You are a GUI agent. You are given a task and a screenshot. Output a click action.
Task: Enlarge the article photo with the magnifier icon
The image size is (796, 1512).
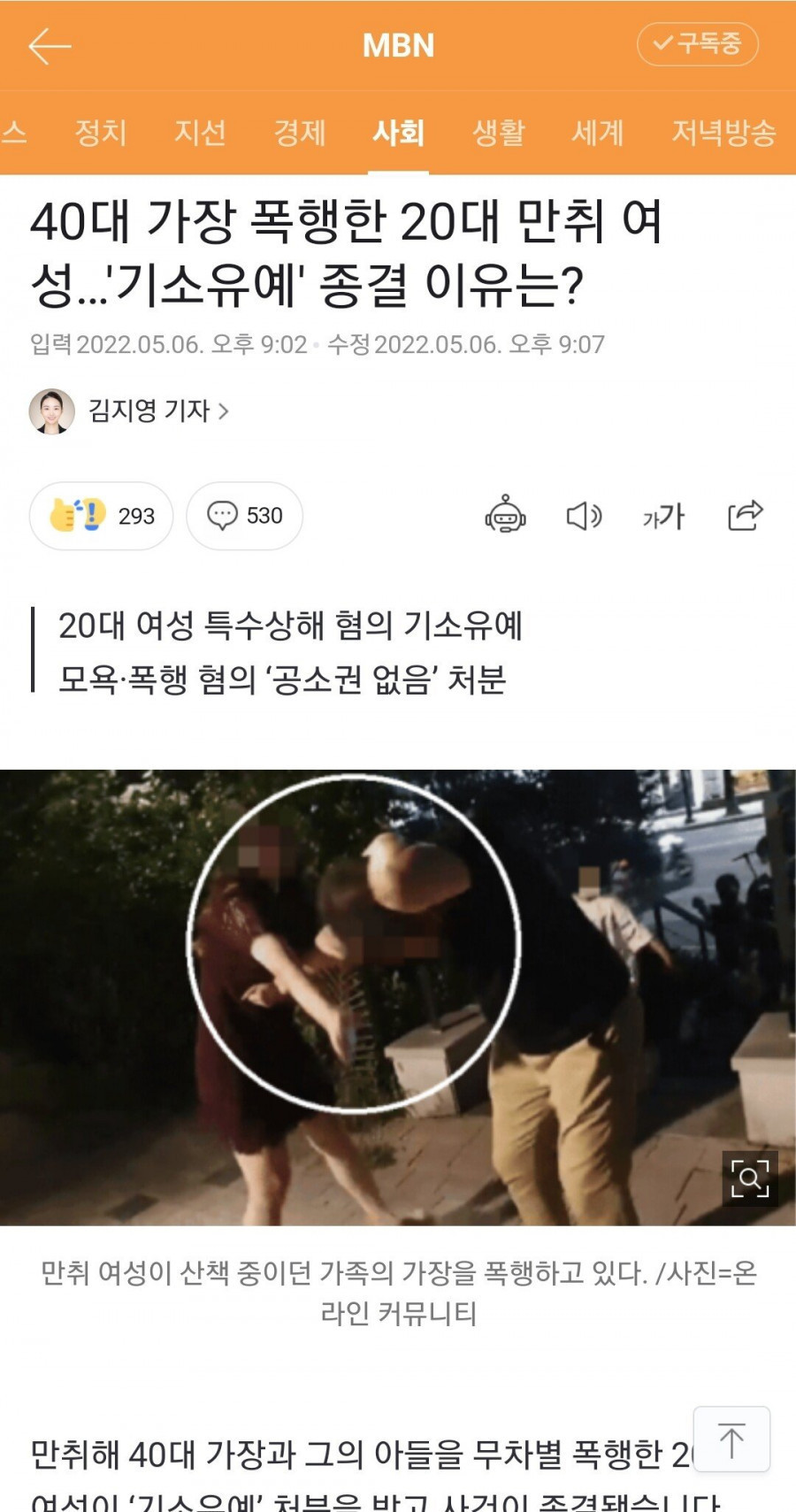click(x=749, y=1178)
